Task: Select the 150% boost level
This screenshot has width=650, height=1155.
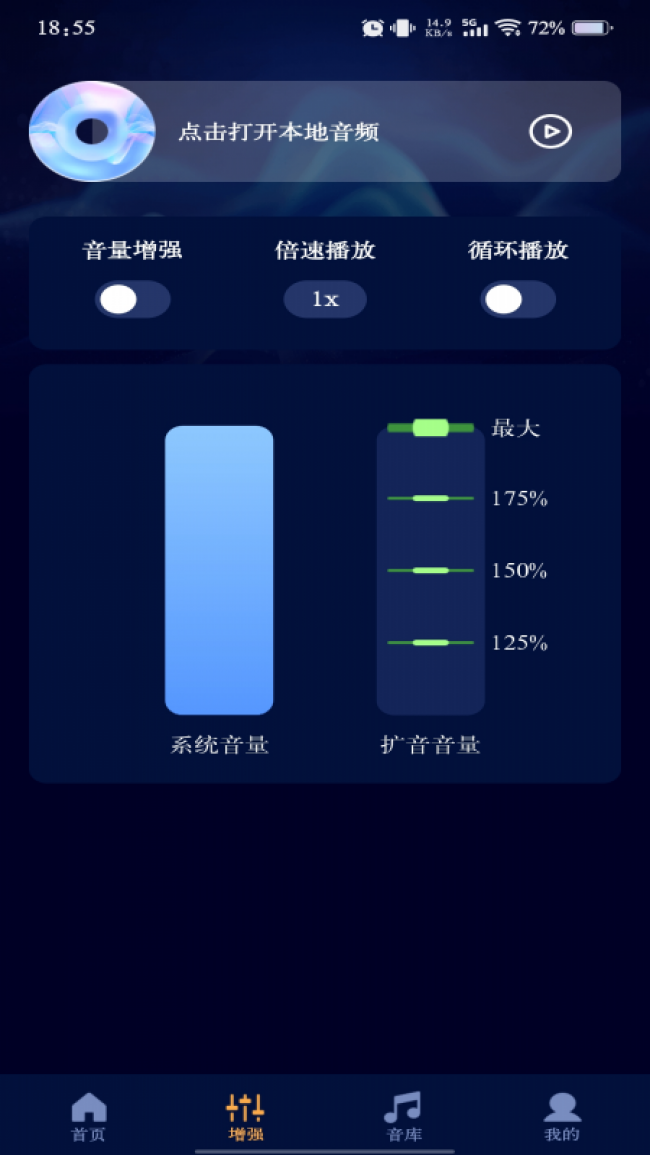Action: [430, 570]
